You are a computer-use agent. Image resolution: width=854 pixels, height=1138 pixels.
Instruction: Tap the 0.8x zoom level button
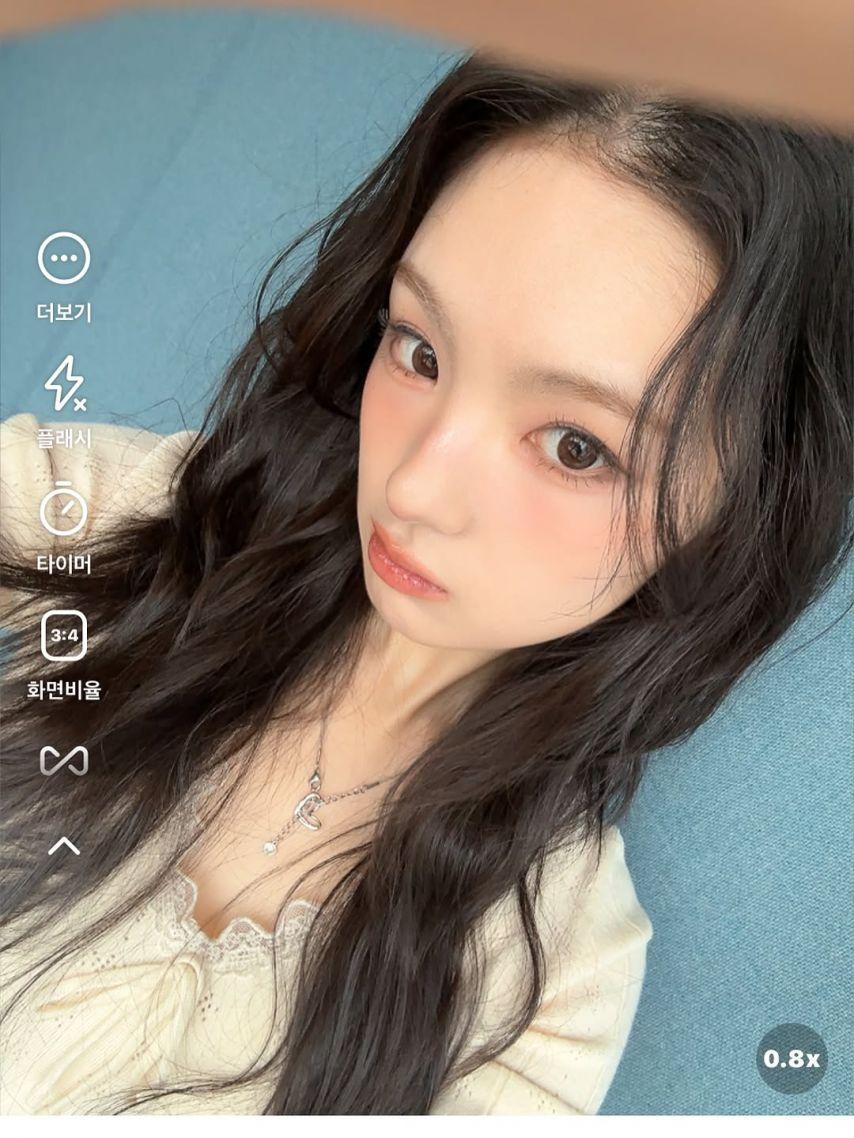click(x=791, y=1058)
